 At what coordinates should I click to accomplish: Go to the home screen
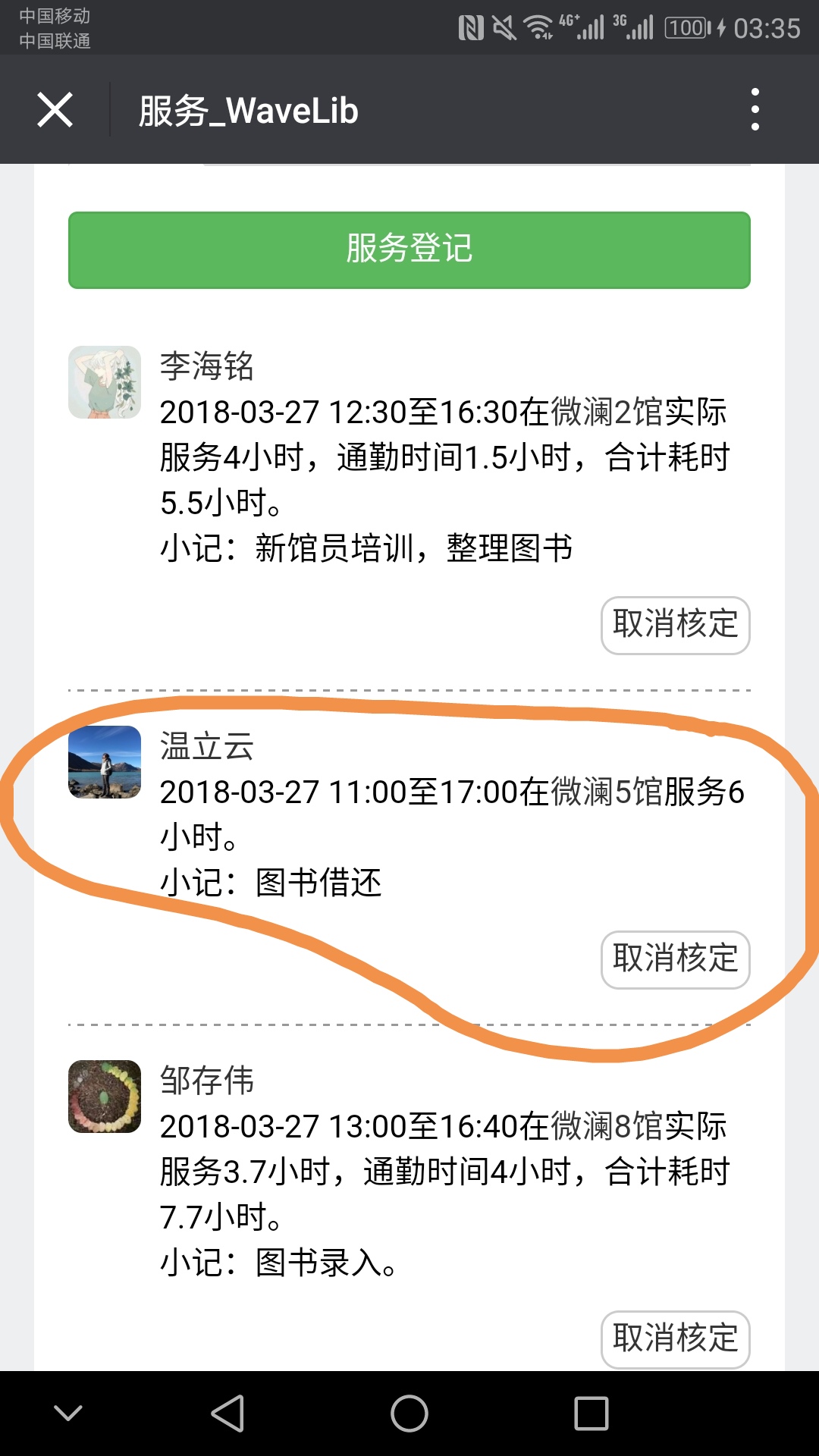click(409, 1414)
